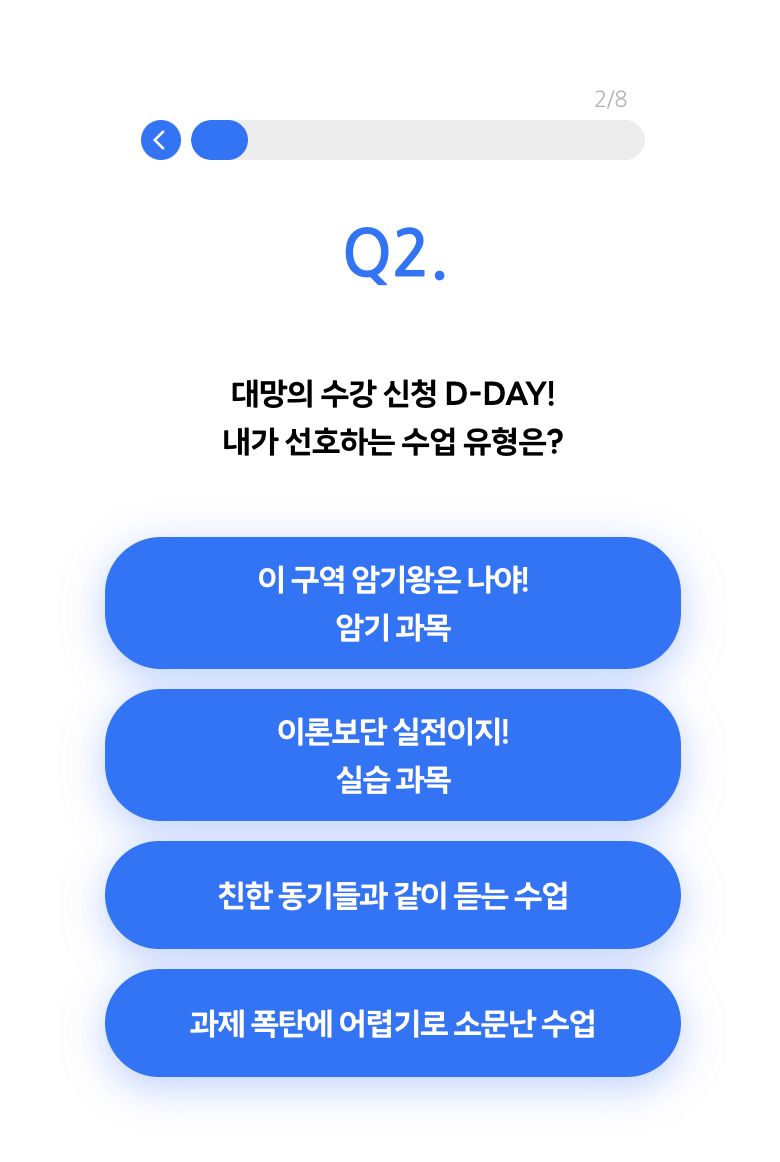Image resolution: width=780 pixels, height=1162 pixels.
Task: Select answer '이 구역 암기왕은 나야! 암기 과목'
Action: [392, 602]
